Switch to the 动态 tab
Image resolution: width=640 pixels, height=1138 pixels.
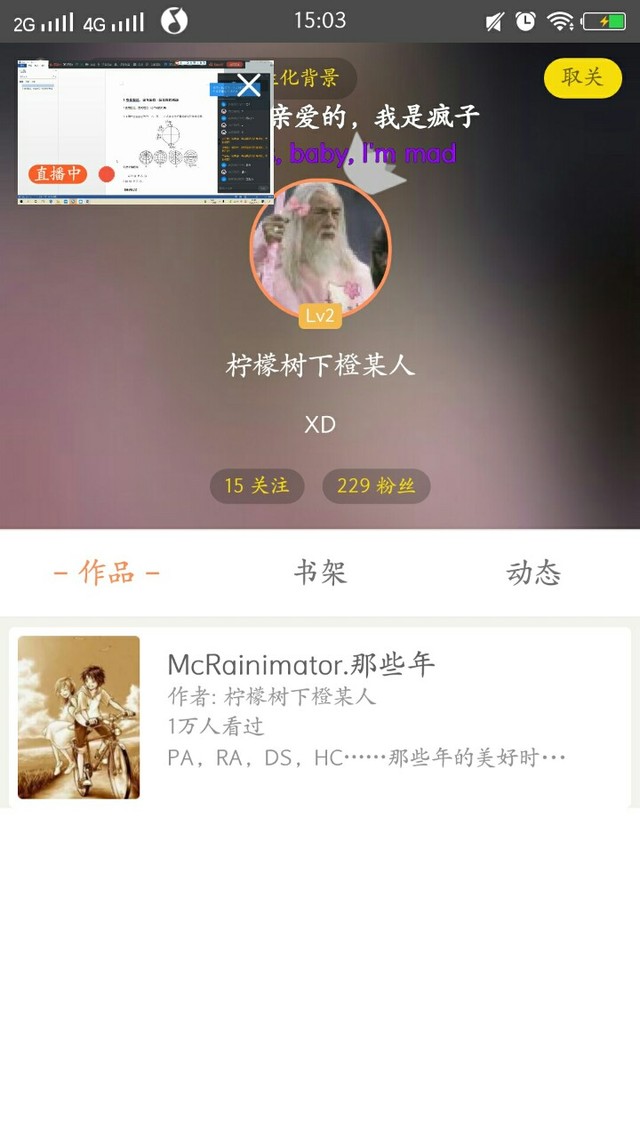click(533, 573)
